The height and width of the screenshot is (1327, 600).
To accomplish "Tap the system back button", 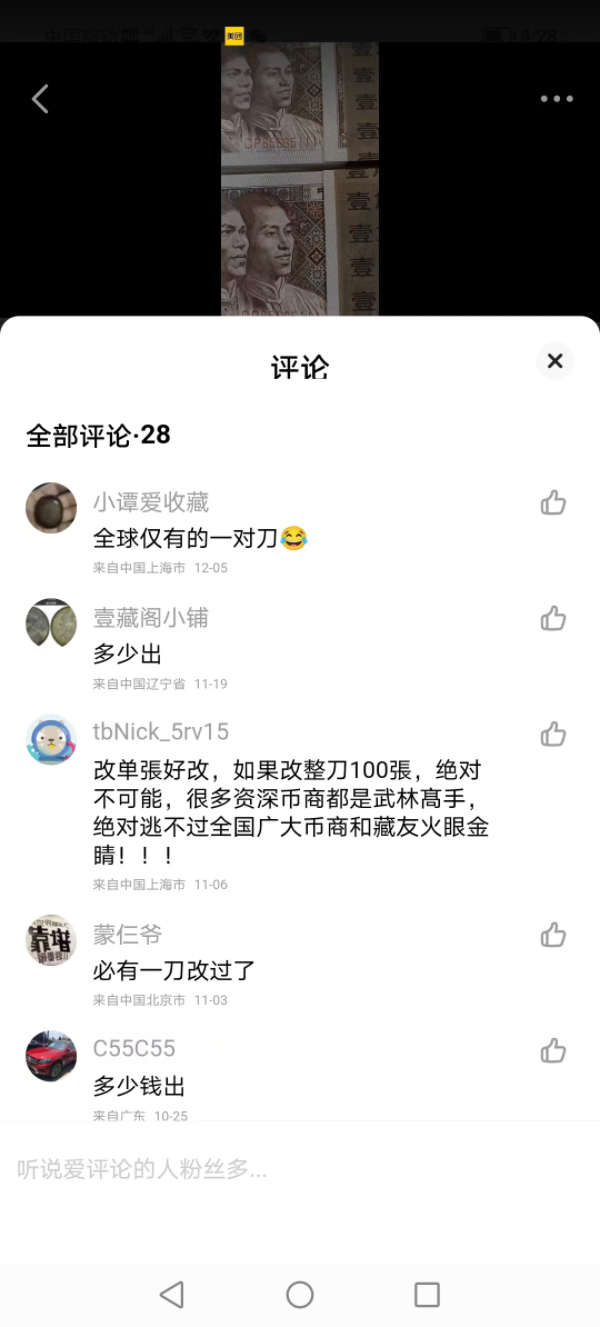I will click(x=172, y=1295).
